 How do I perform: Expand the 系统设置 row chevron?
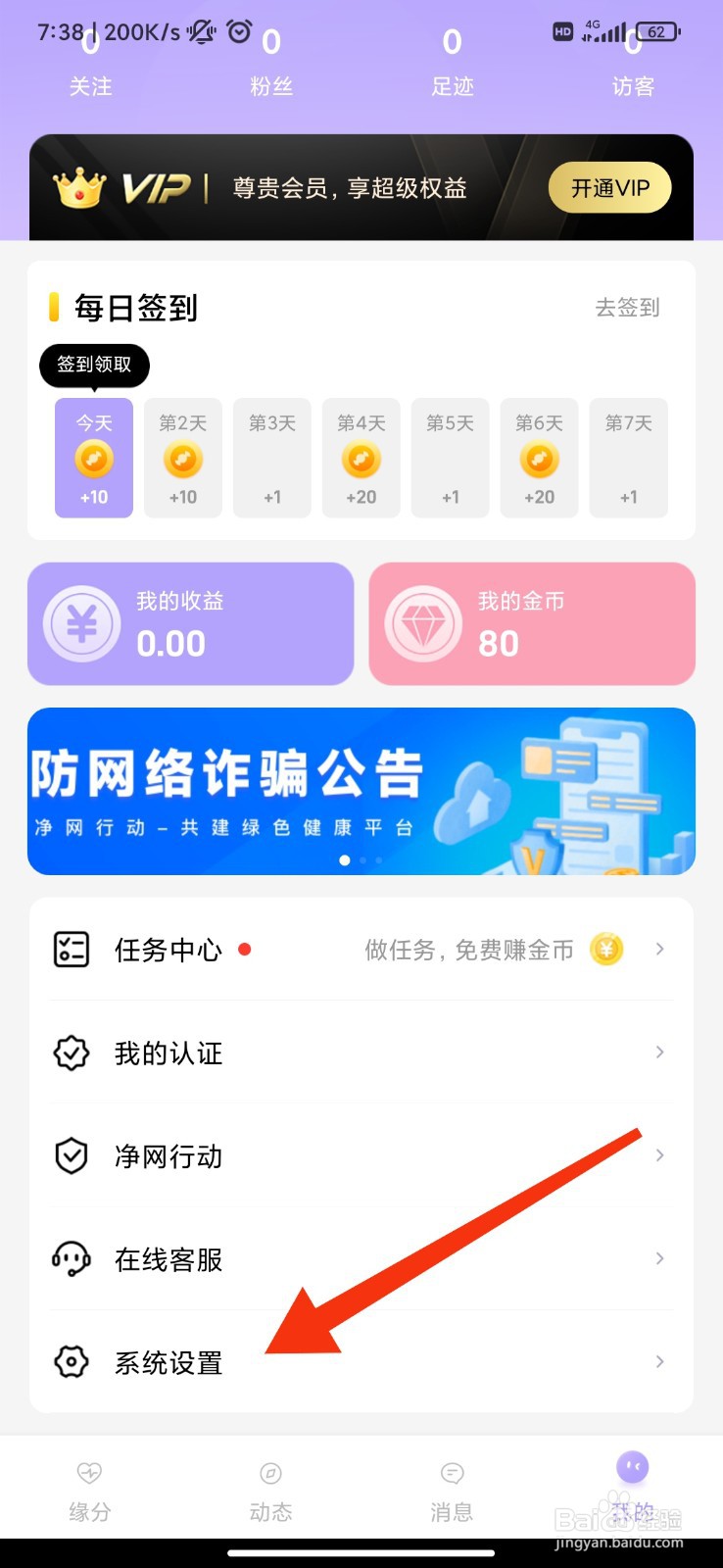coord(658,1362)
